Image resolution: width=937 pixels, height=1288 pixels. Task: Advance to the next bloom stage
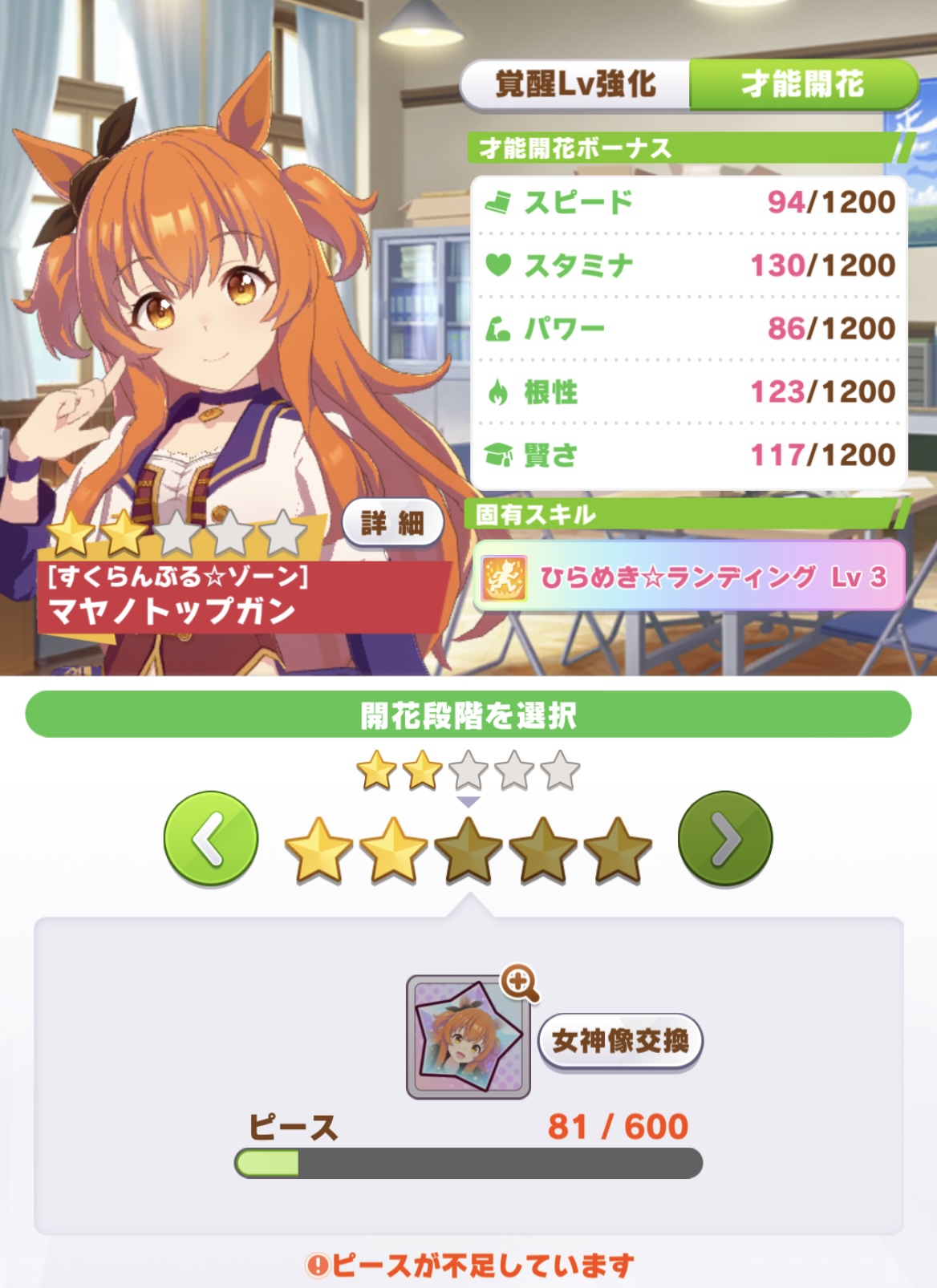(725, 839)
